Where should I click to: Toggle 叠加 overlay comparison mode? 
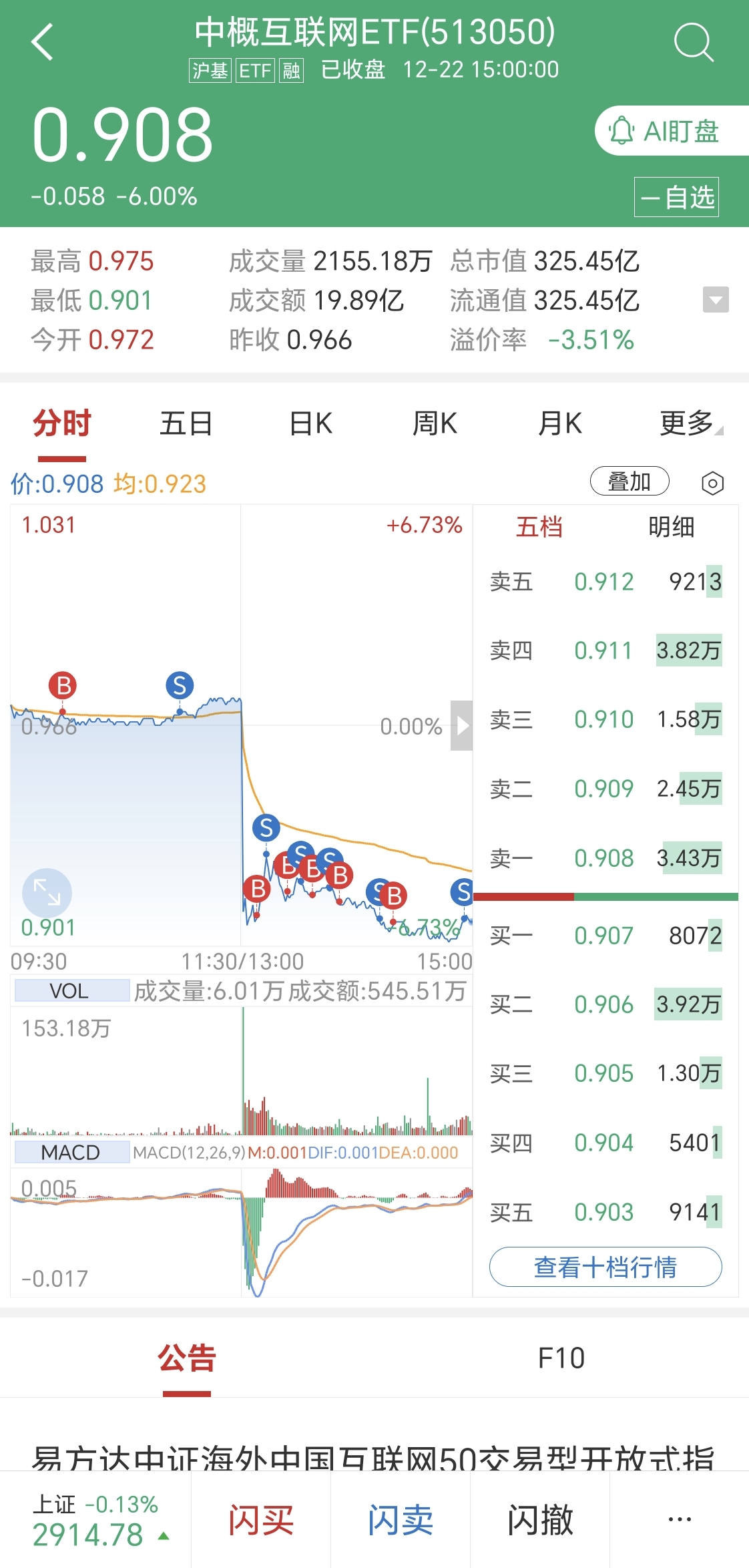coord(629,481)
